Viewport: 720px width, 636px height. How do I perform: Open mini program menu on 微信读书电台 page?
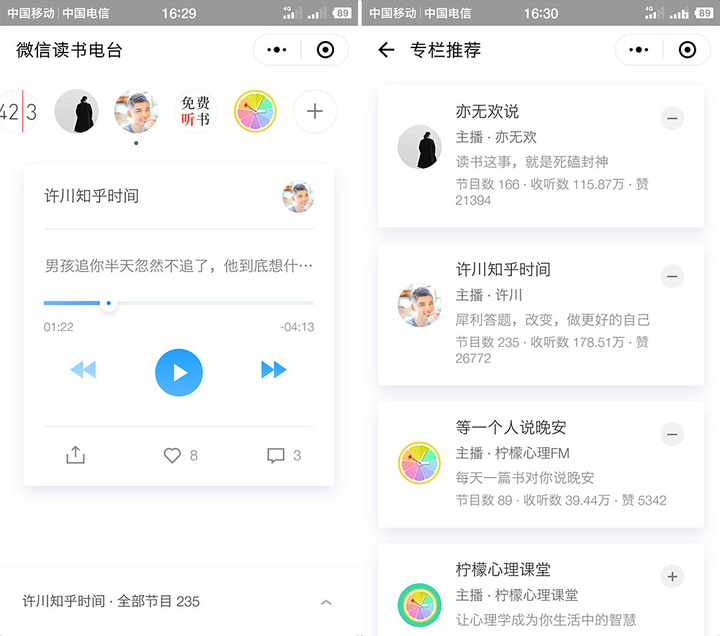tap(277, 50)
